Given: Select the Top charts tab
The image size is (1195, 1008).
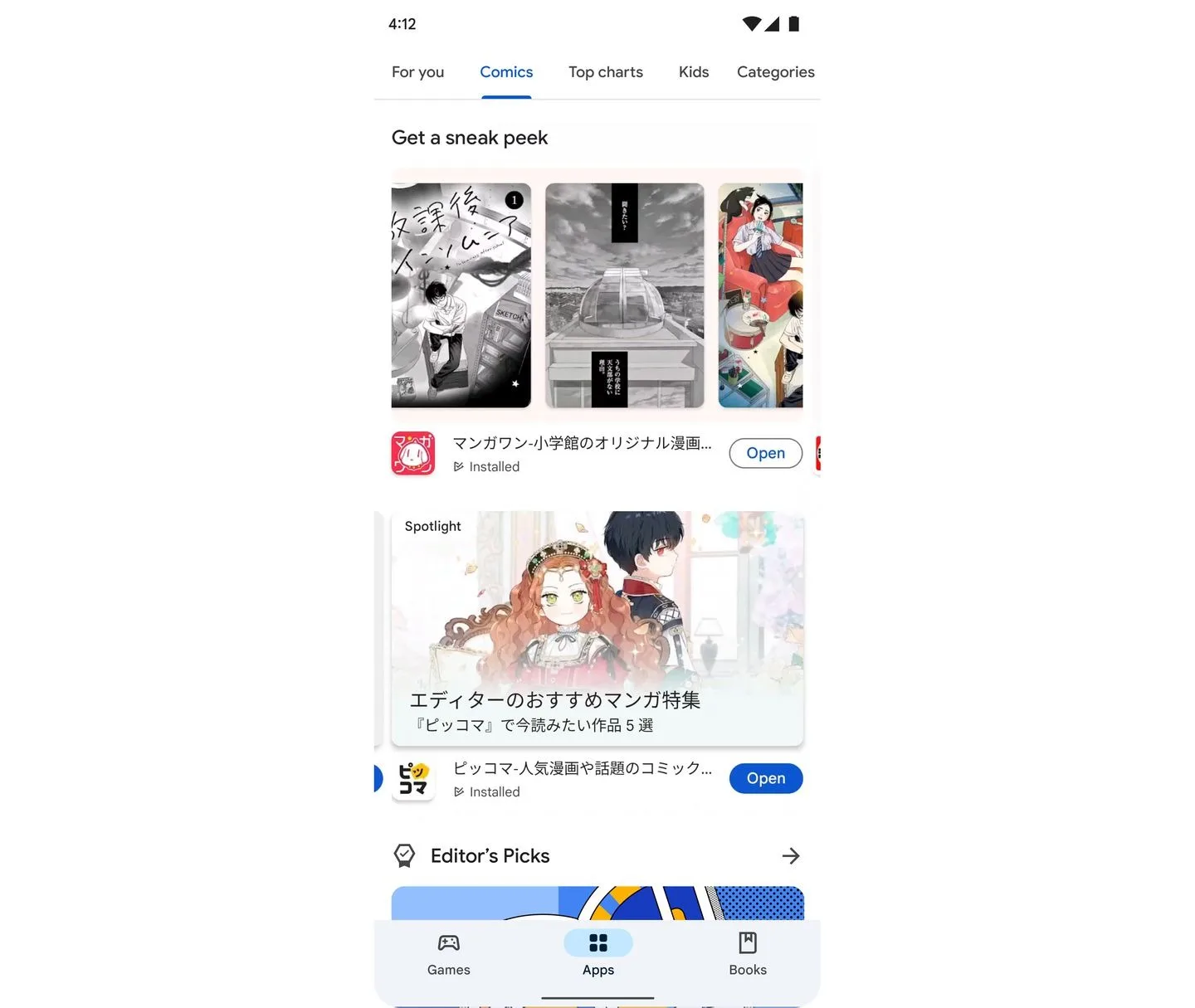Looking at the screenshot, I should pyautogui.click(x=605, y=72).
